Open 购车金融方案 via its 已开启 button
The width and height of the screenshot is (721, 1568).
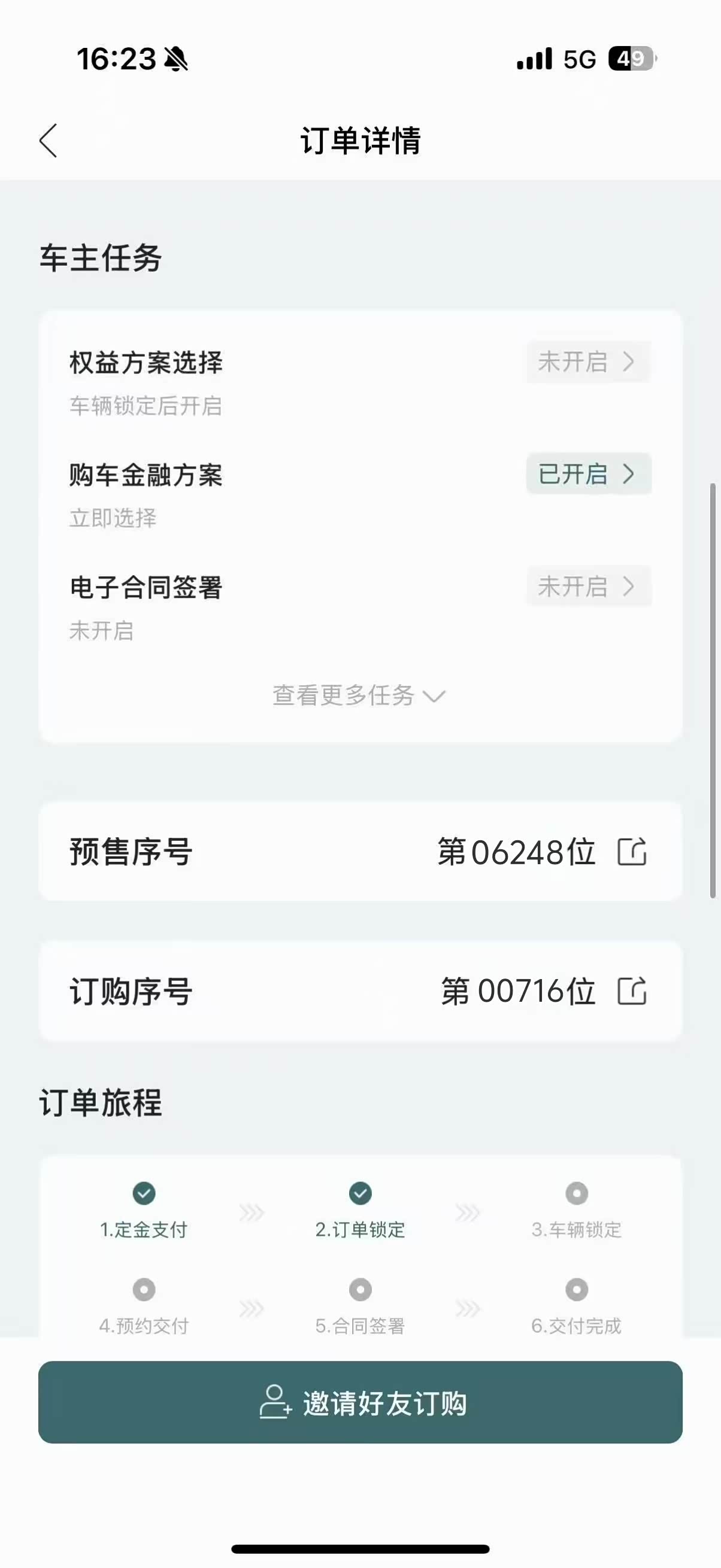coord(588,473)
